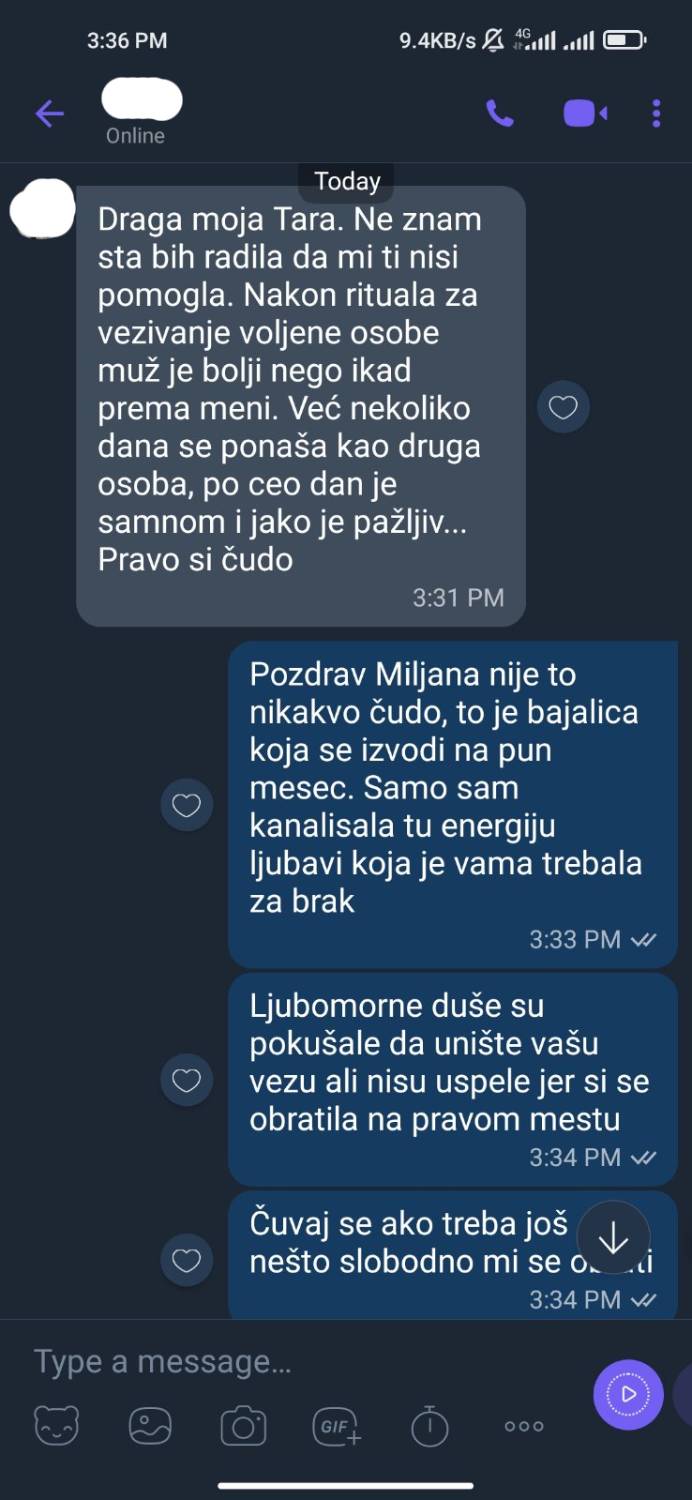Start a voice call

point(499,114)
